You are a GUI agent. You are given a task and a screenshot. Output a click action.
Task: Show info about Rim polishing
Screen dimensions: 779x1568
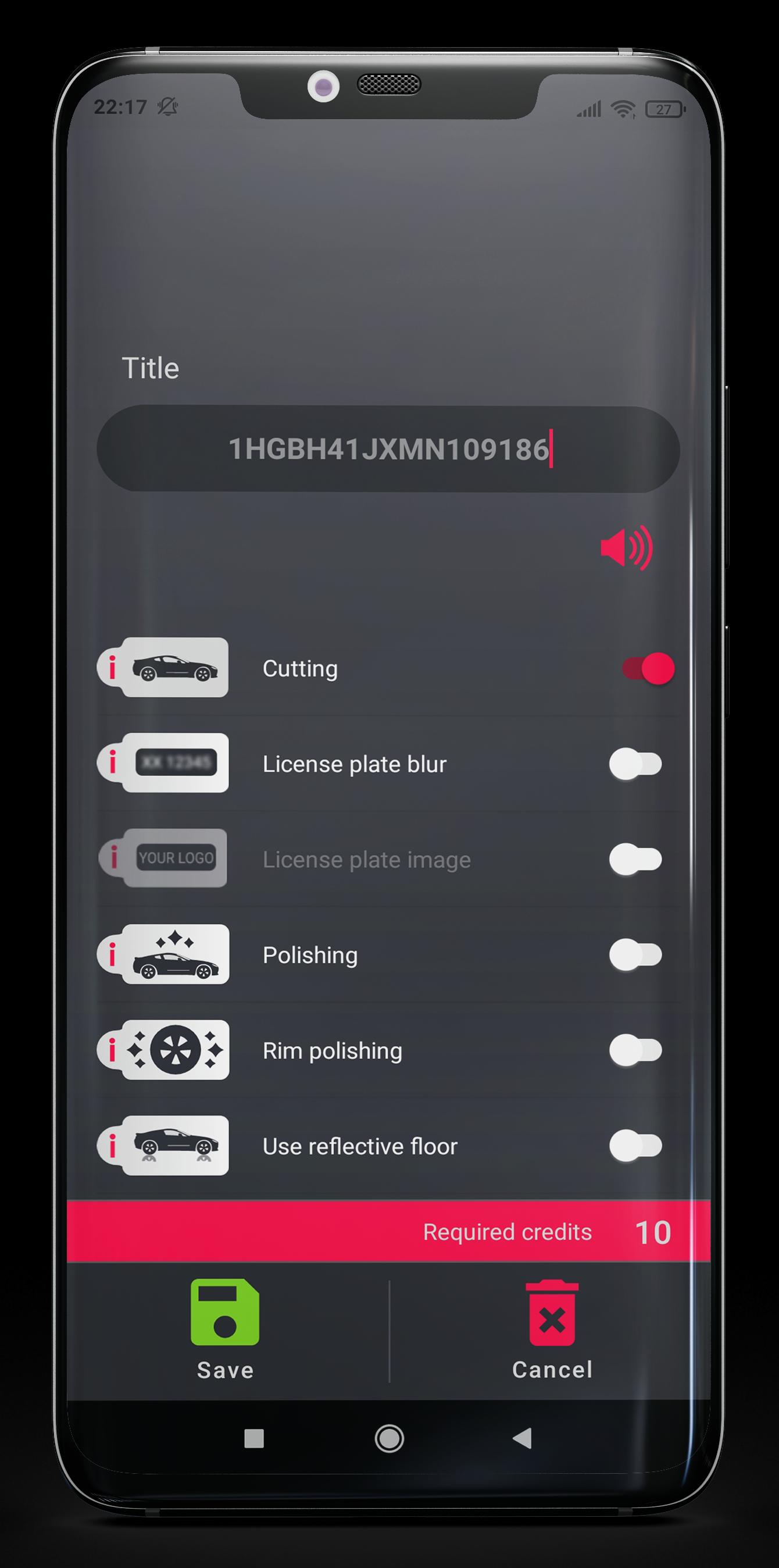112,1050
